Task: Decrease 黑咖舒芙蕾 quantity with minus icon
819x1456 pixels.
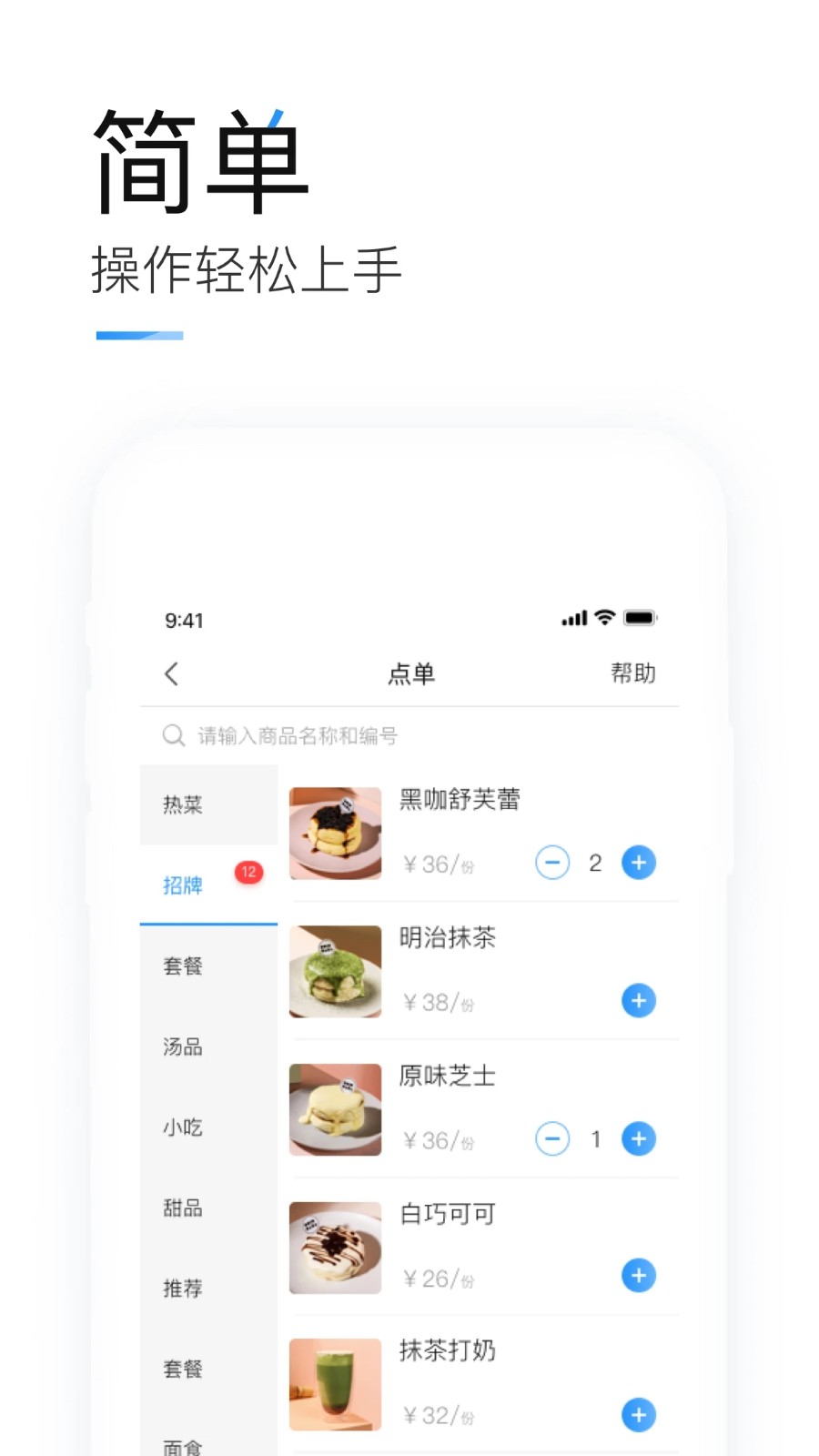Action: (552, 863)
